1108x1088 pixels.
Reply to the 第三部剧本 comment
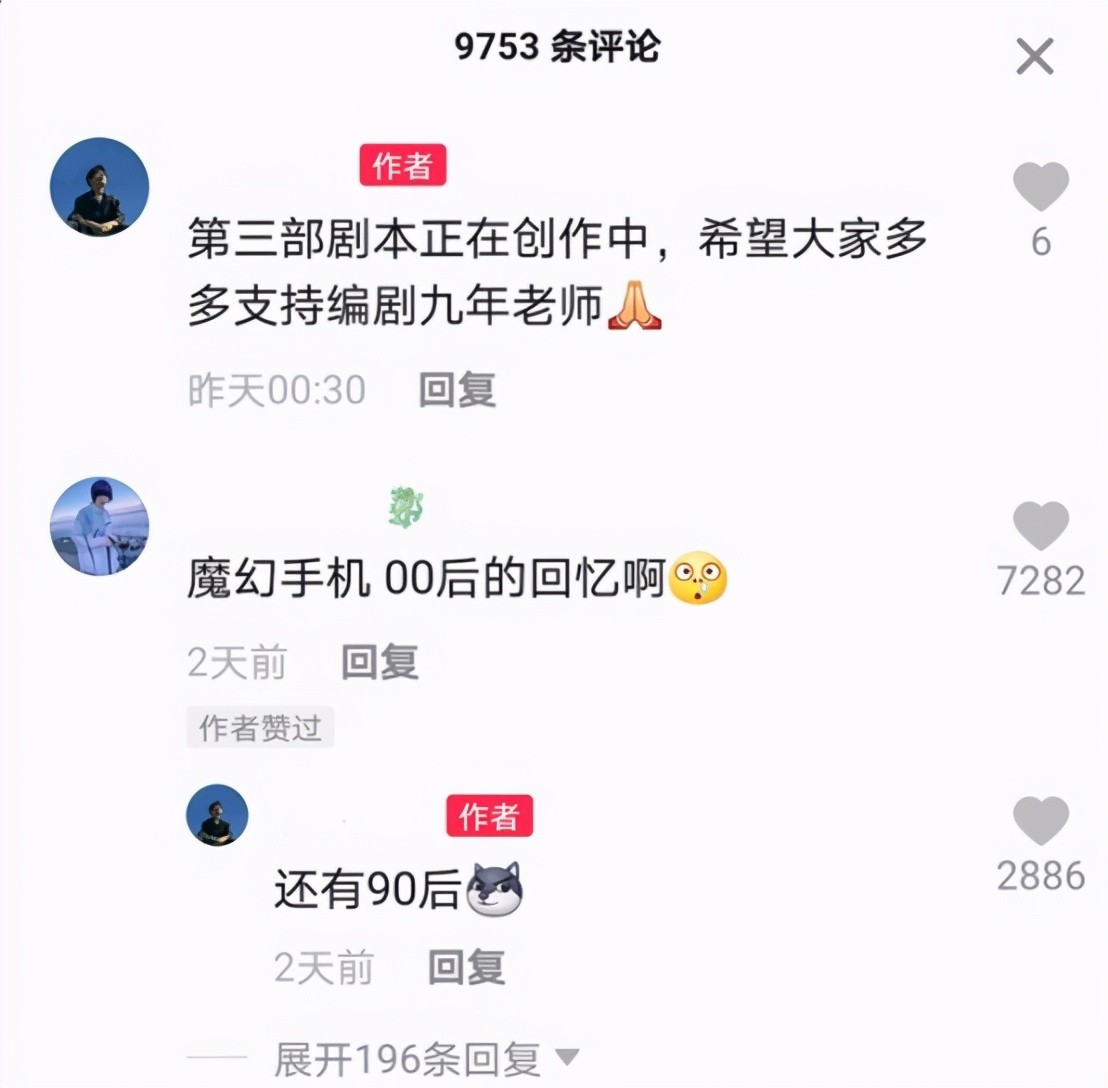coord(457,389)
